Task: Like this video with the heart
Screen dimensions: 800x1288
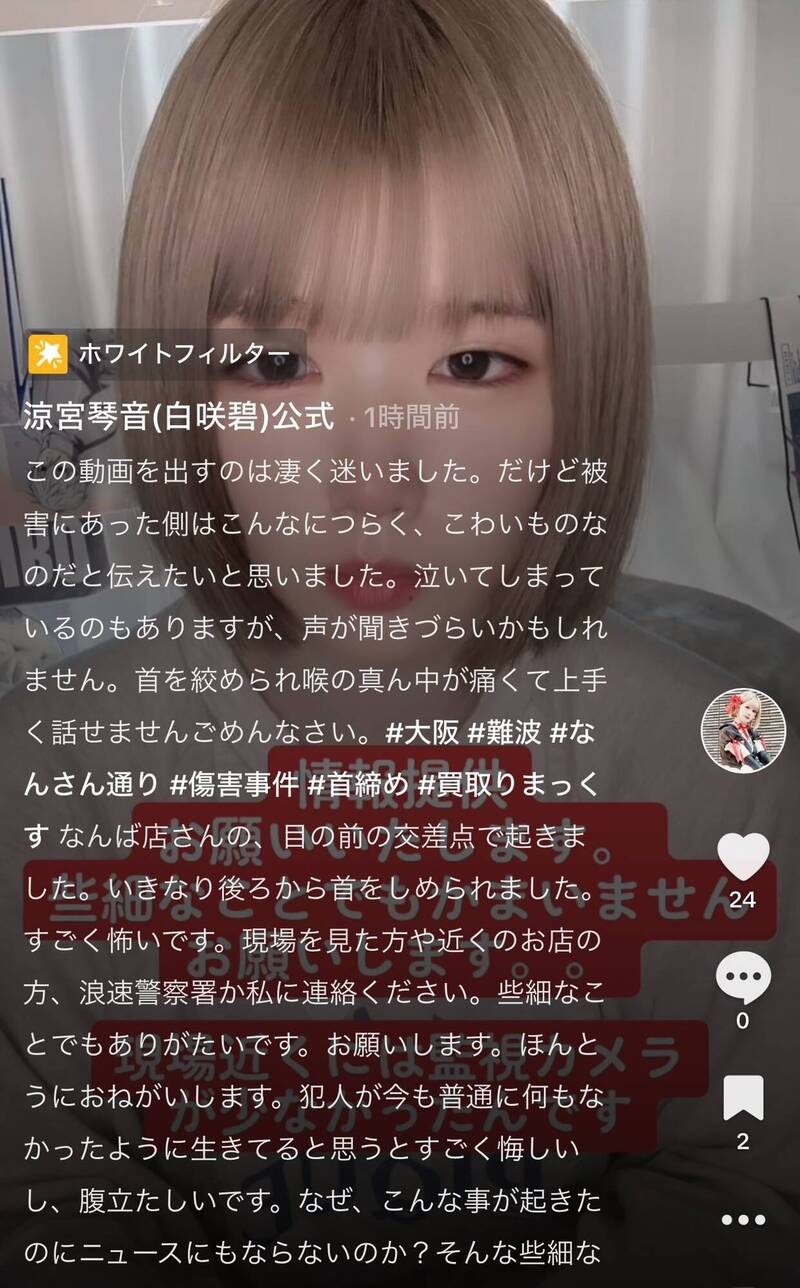Action: [743, 858]
